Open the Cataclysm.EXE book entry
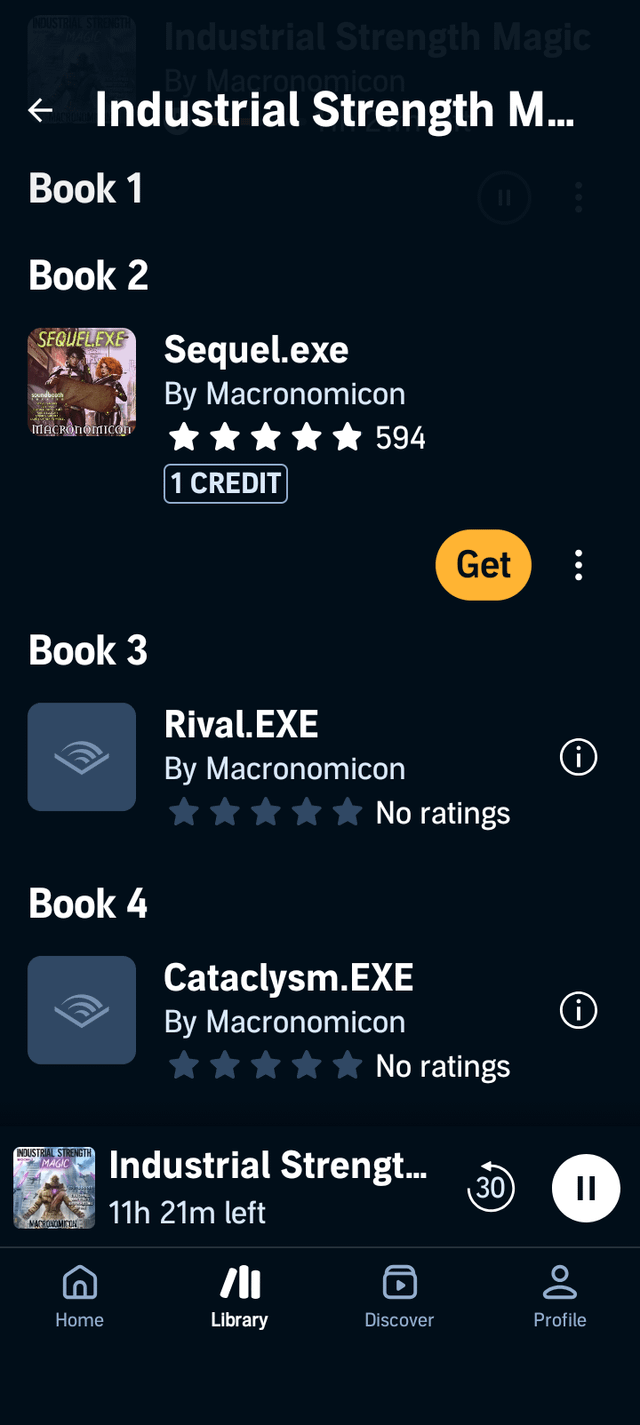This screenshot has height=1425, width=640. [288, 978]
